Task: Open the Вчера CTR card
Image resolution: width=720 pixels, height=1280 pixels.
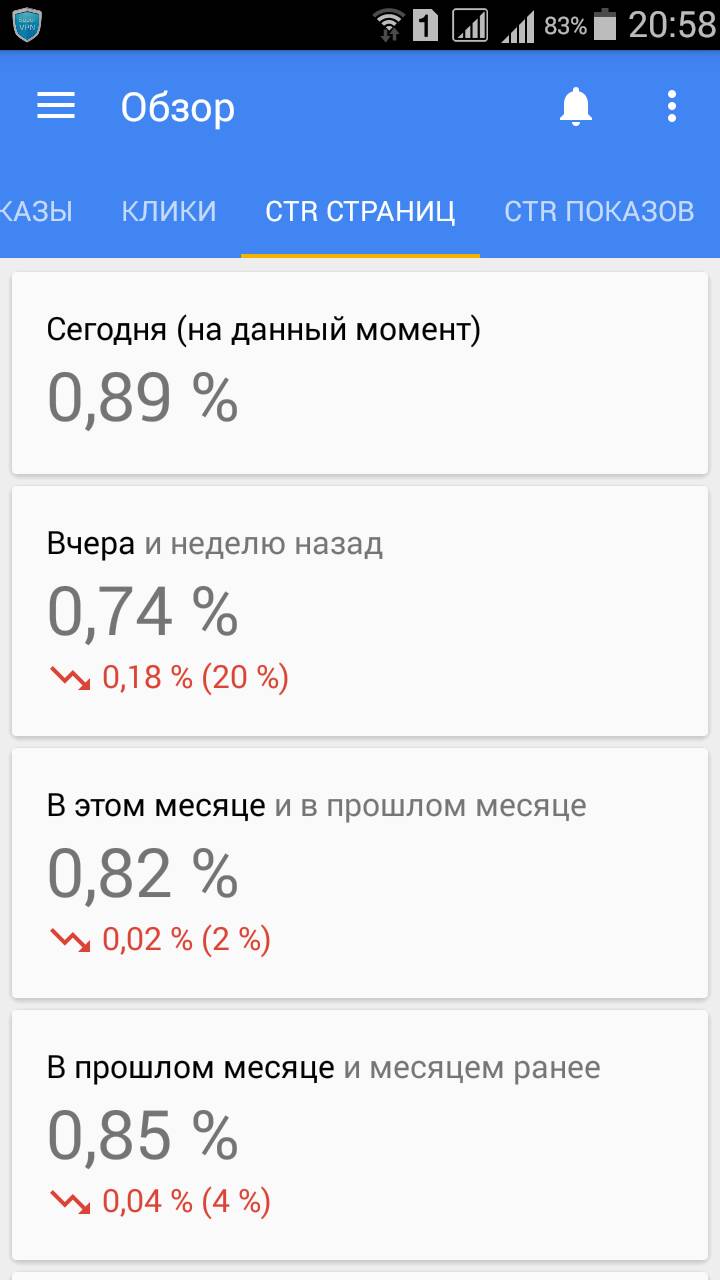Action: click(360, 611)
